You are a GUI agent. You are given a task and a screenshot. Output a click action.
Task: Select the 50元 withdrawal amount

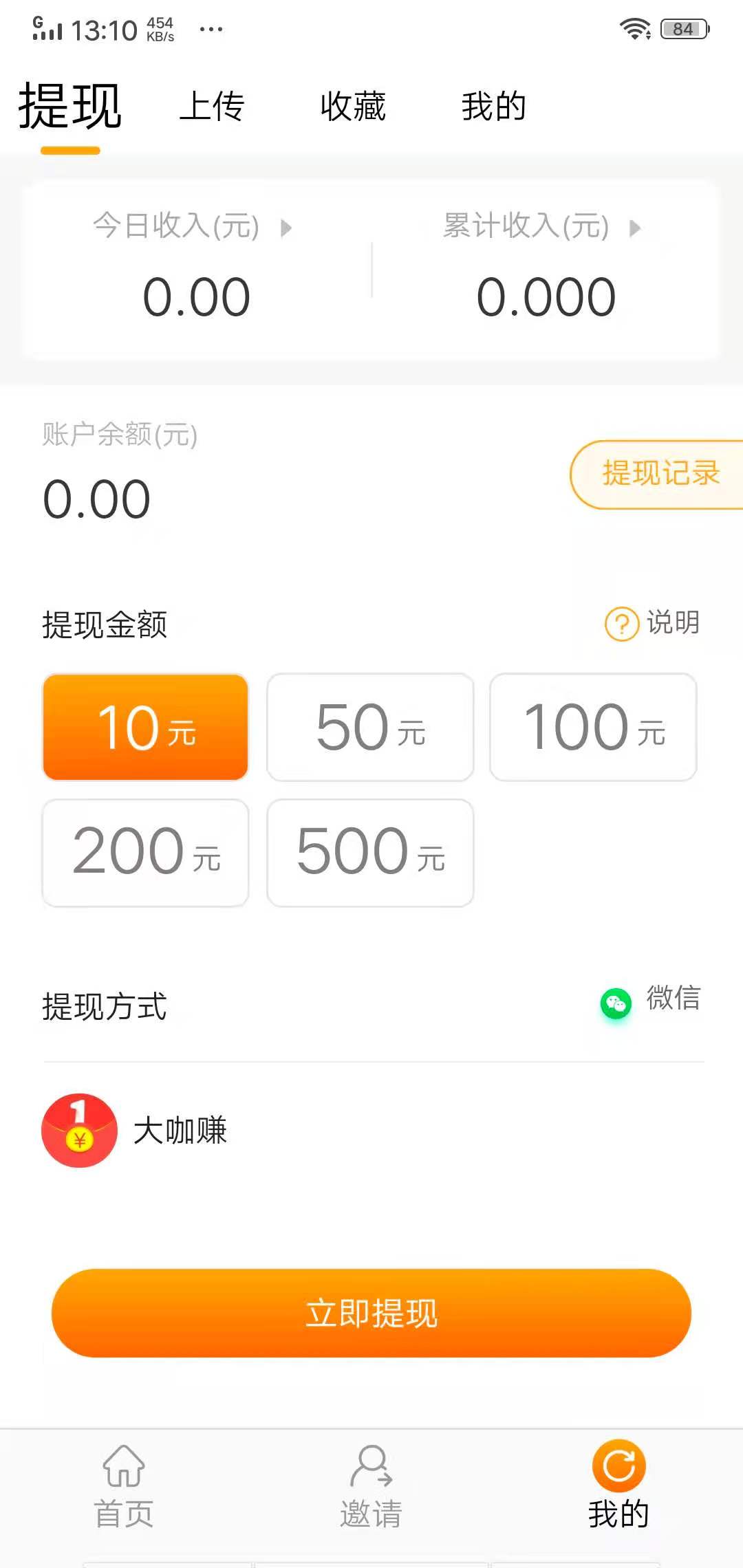(x=369, y=728)
